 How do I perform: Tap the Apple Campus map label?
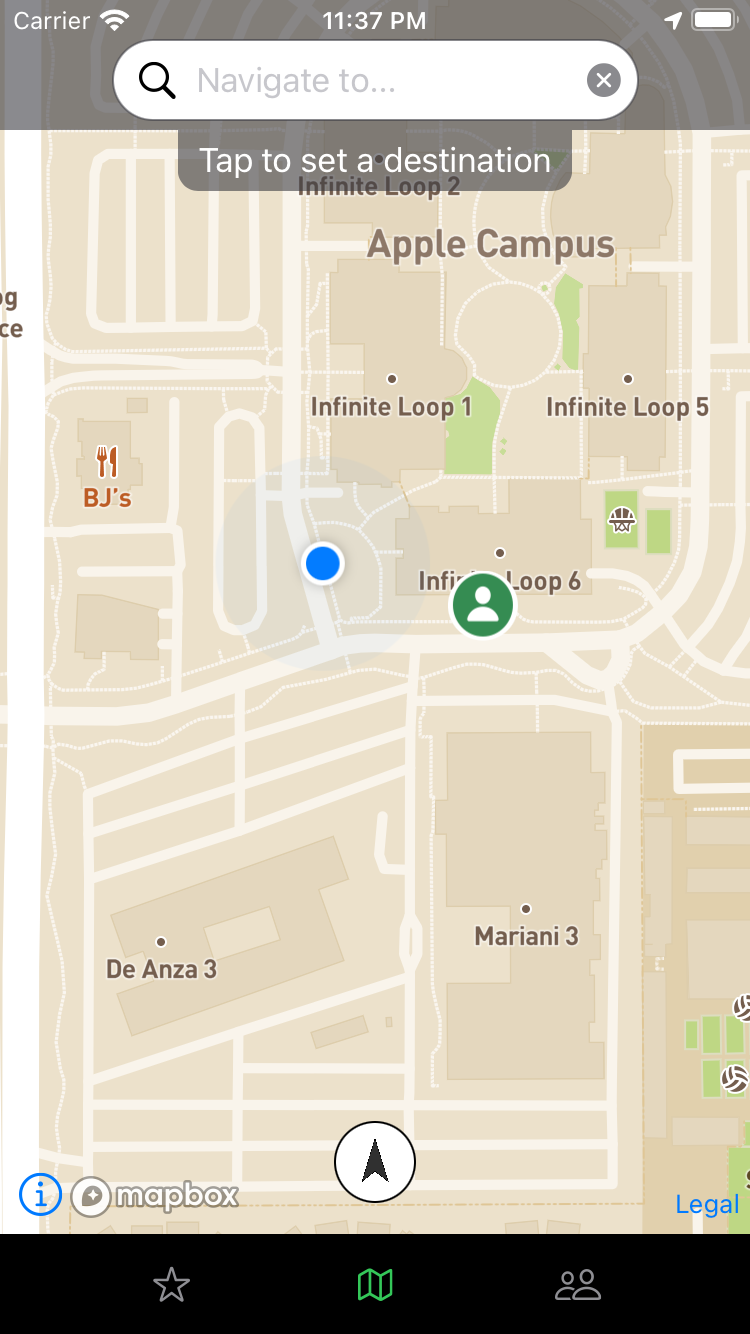[491, 243]
